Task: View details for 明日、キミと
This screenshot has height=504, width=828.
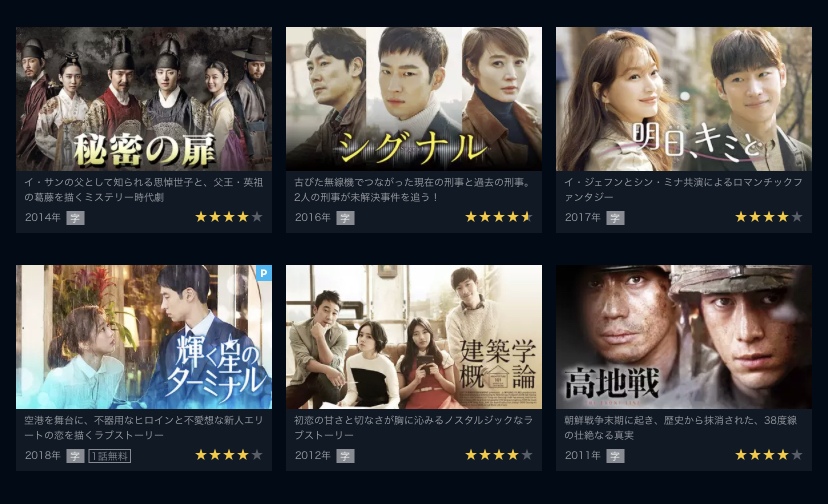Action: coord(683,100)
